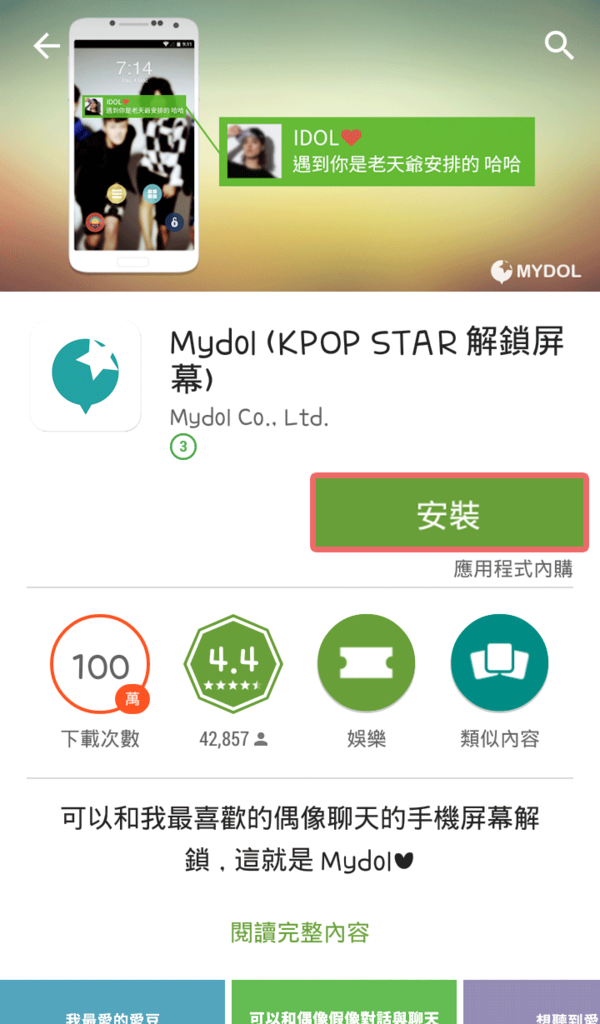Go back using the arrow icon
The image size is (600, 1024).
pos(46,46)
